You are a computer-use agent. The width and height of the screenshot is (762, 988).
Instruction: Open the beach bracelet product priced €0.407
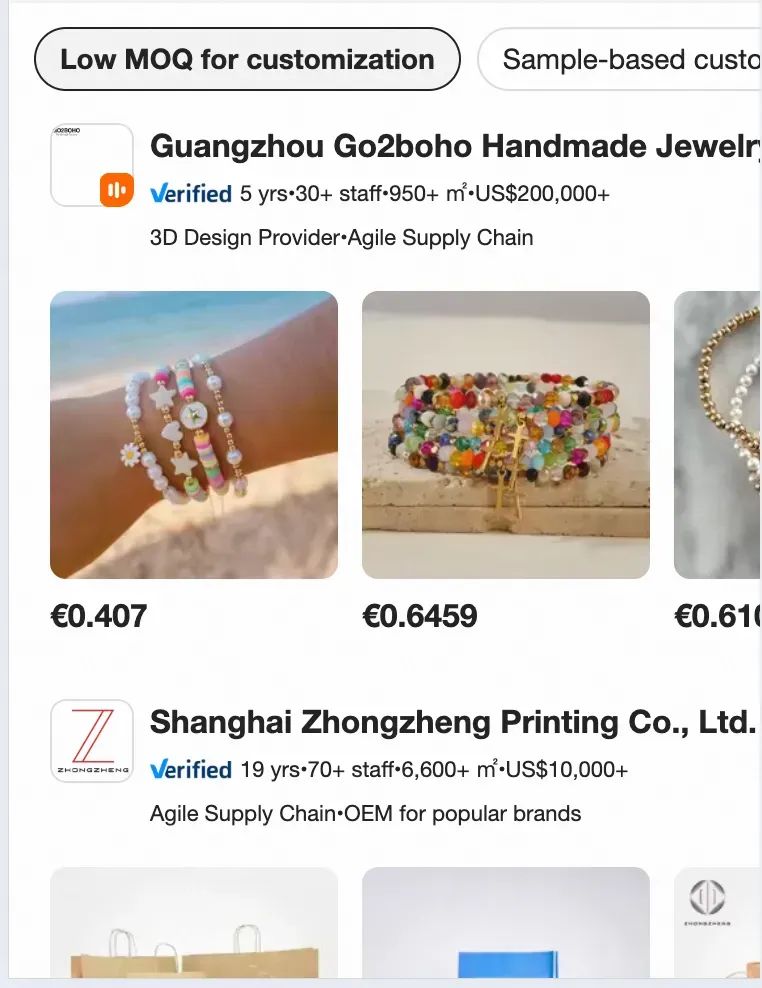(194, 434)
